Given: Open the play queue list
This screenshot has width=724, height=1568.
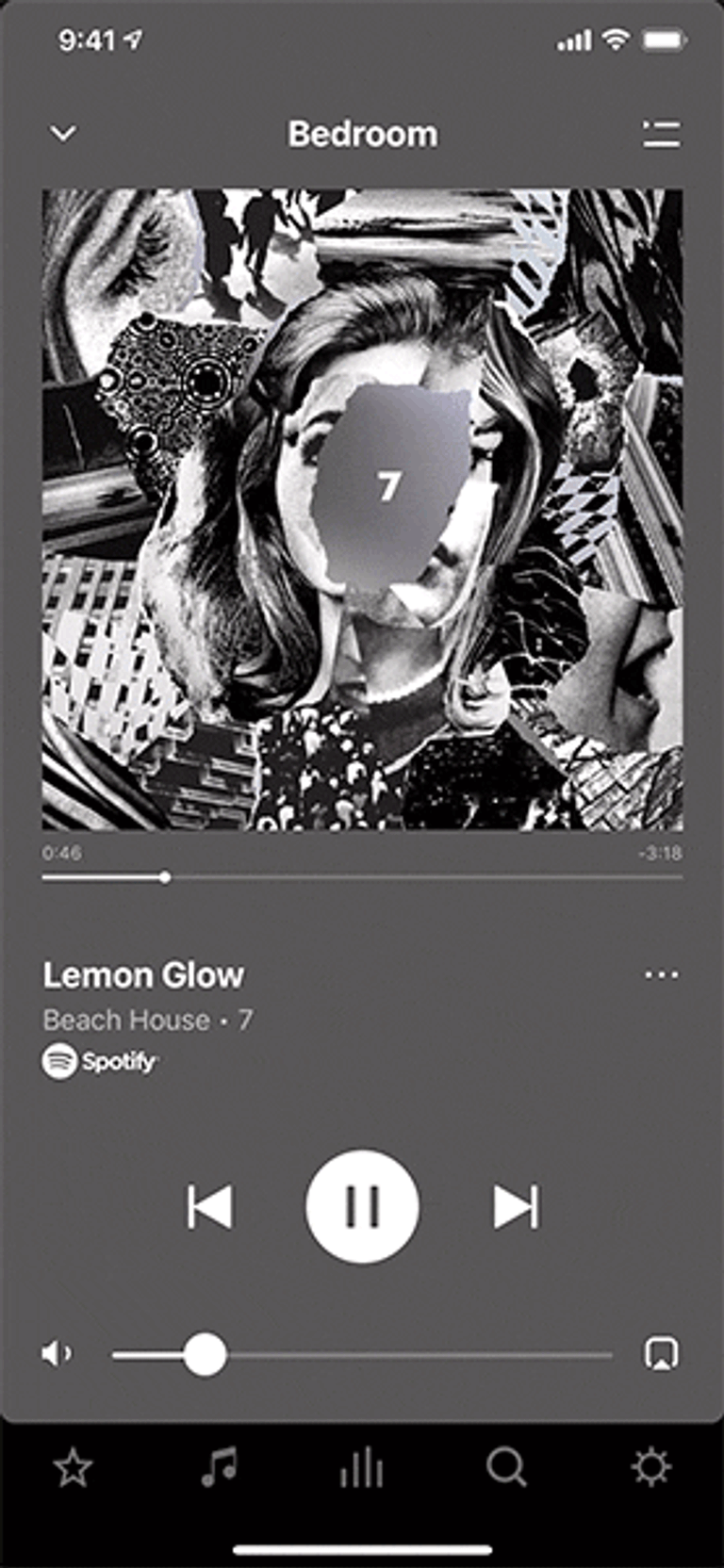Looking at the screenshot, I should click(661, 134).
